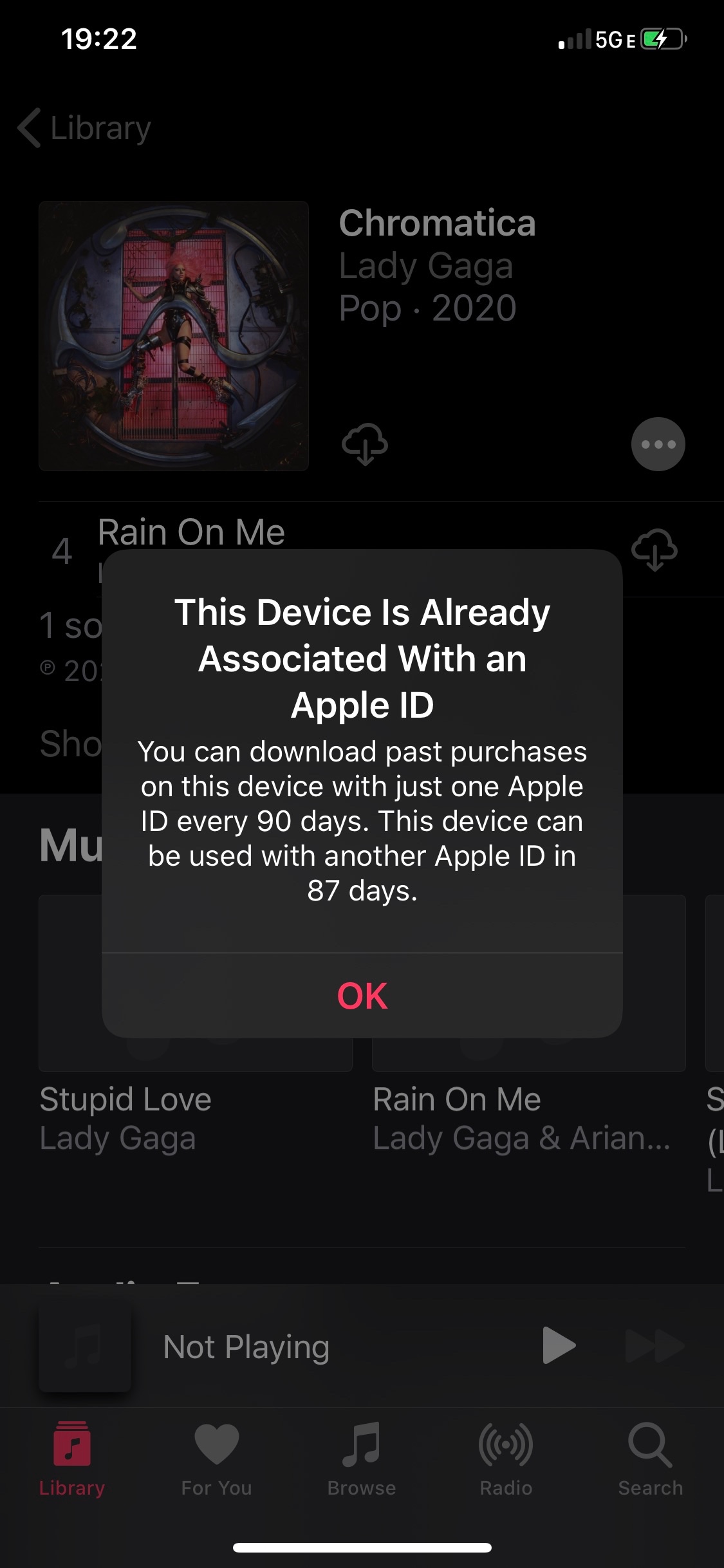The width and height of the screenshot is (724, 1568).
Task: Select the Library tab in the bottom bar
Action: [72, 1460]
